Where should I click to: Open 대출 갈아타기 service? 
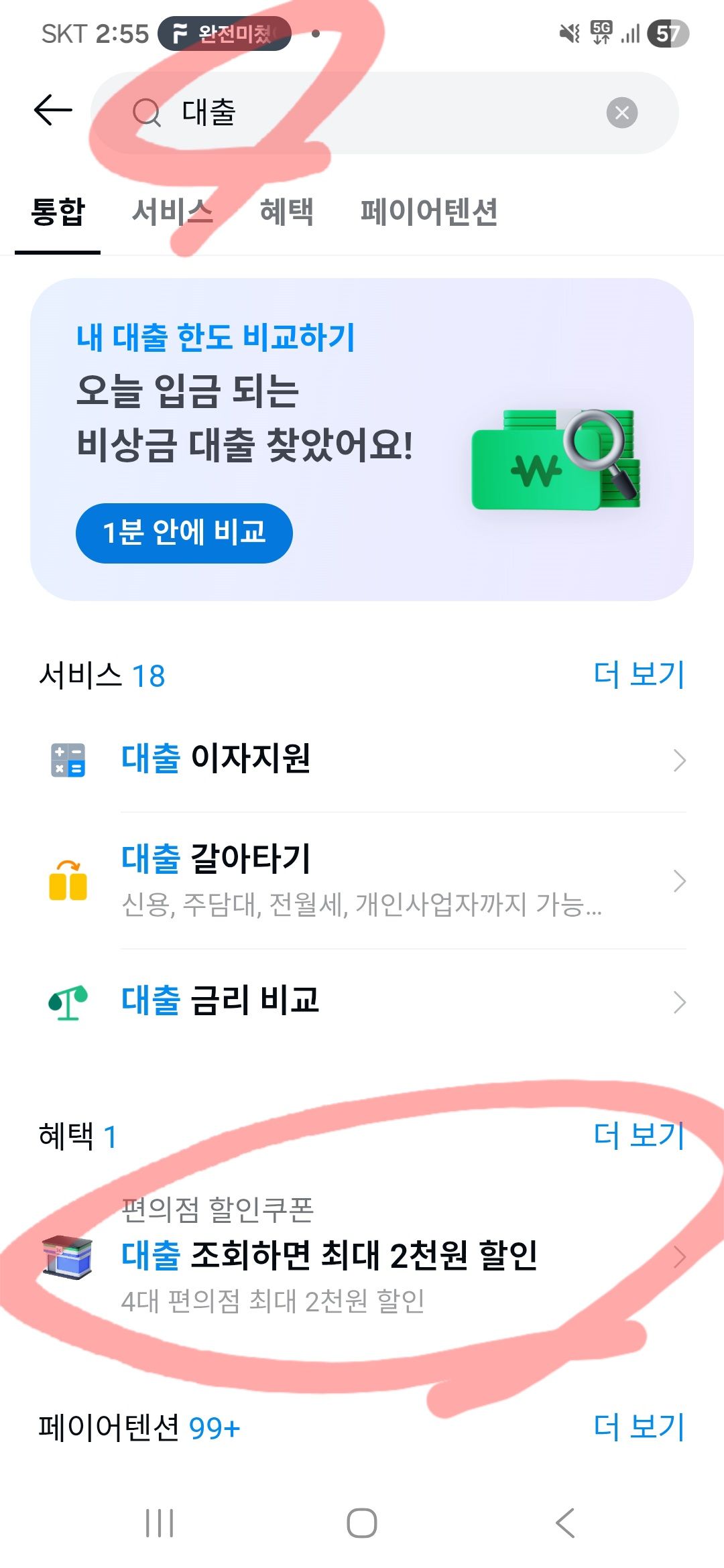click(x=362, y=880)
